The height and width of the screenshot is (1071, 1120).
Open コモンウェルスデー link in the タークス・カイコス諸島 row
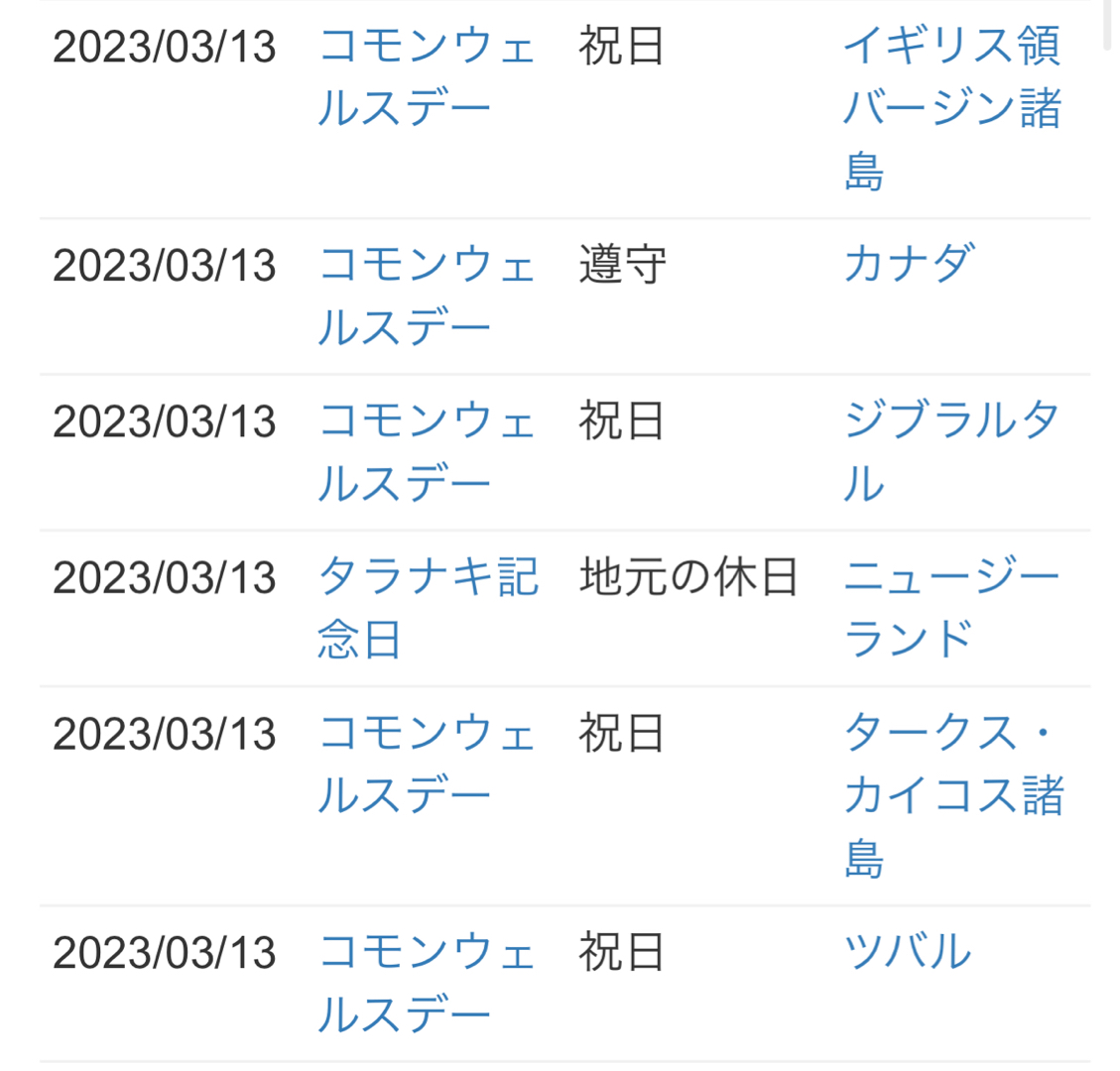pos(427,765)
